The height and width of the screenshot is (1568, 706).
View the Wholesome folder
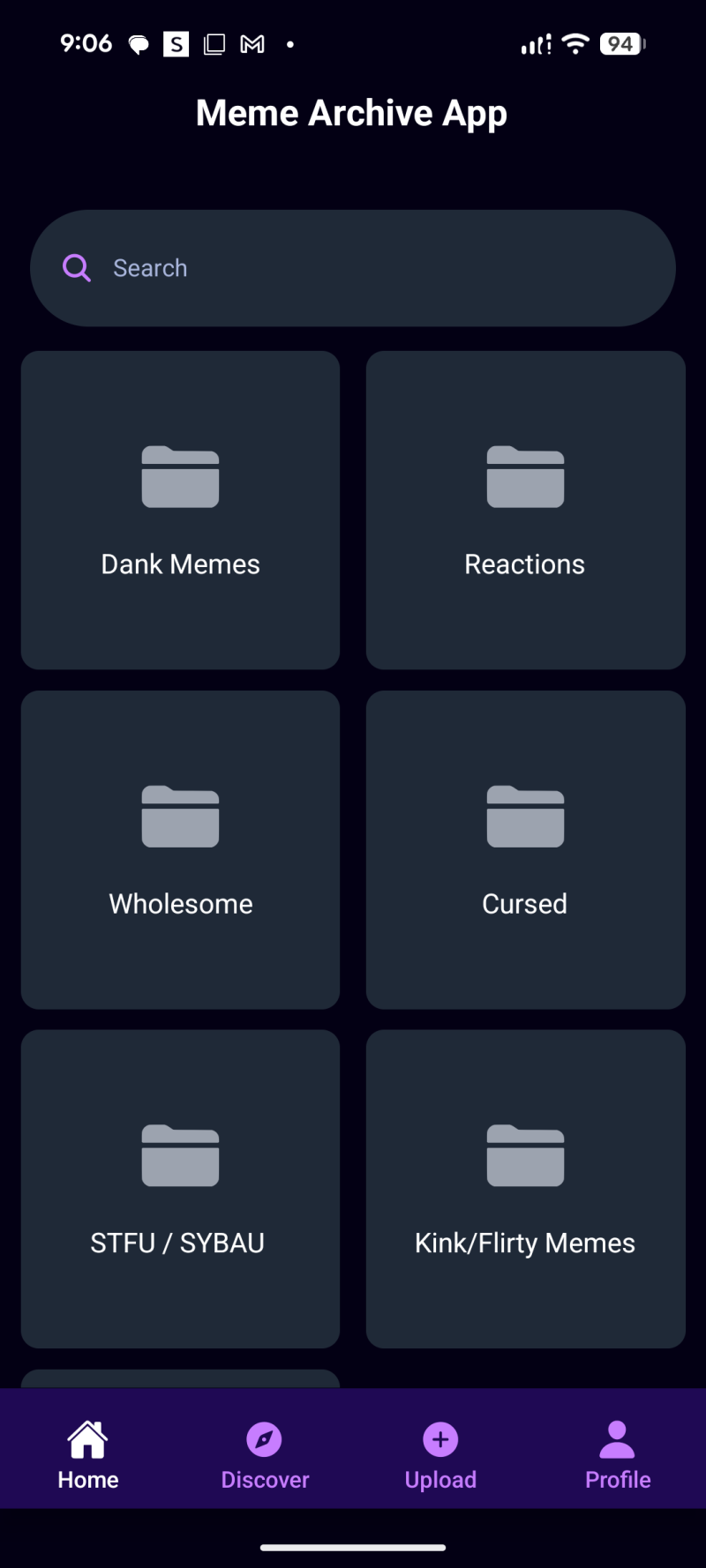pos(180,849)
